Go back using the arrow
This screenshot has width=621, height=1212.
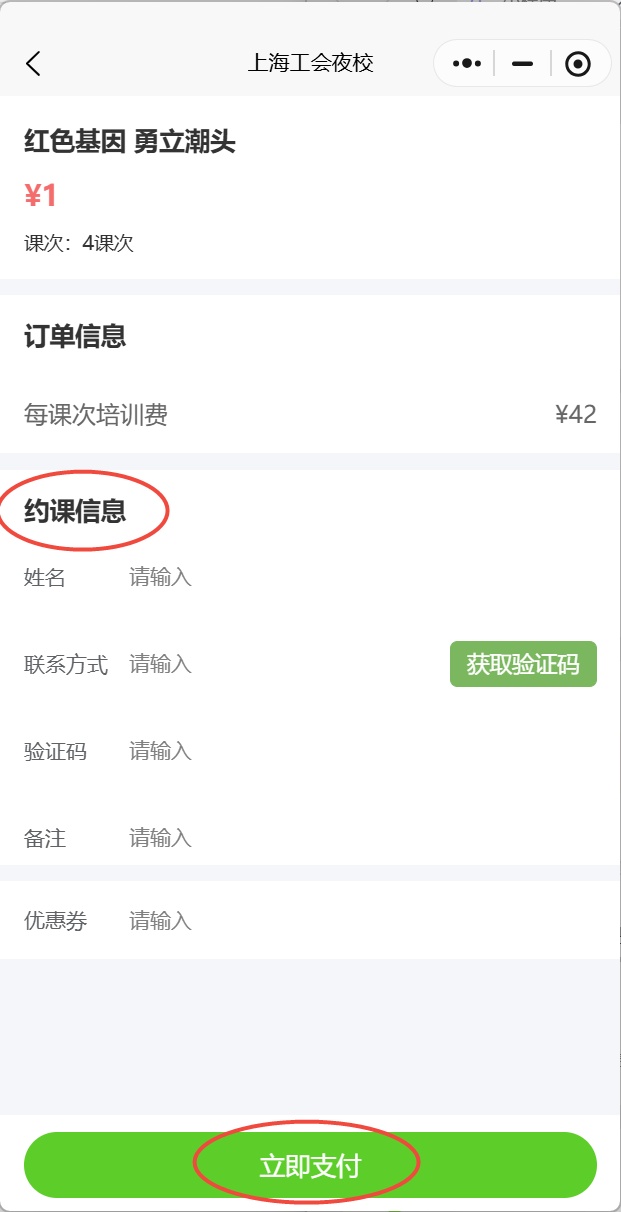click(34, 64)
